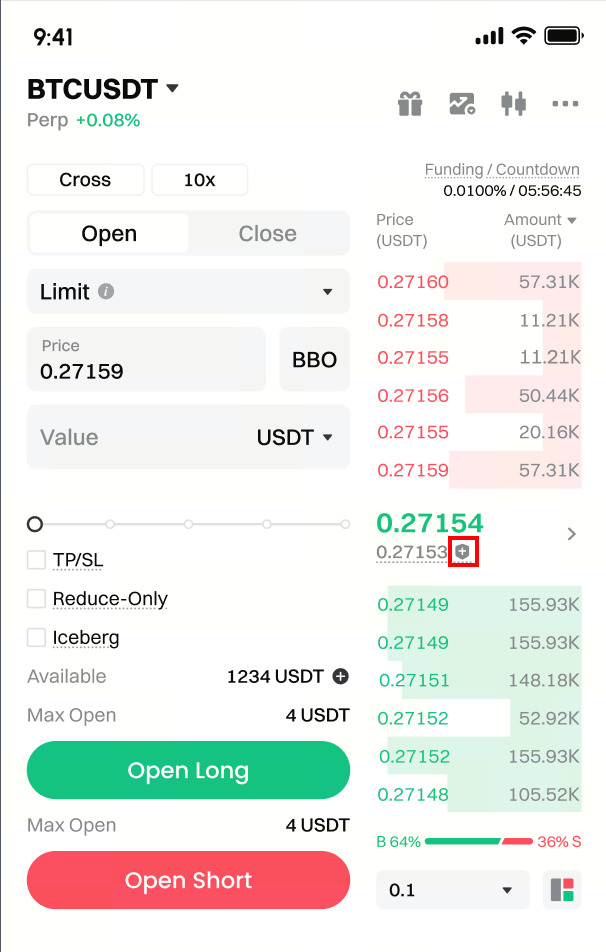This screenshot has height=952, width=606.
Task: Open the three-dot overflow menu
Action: (x=565, y=103)
